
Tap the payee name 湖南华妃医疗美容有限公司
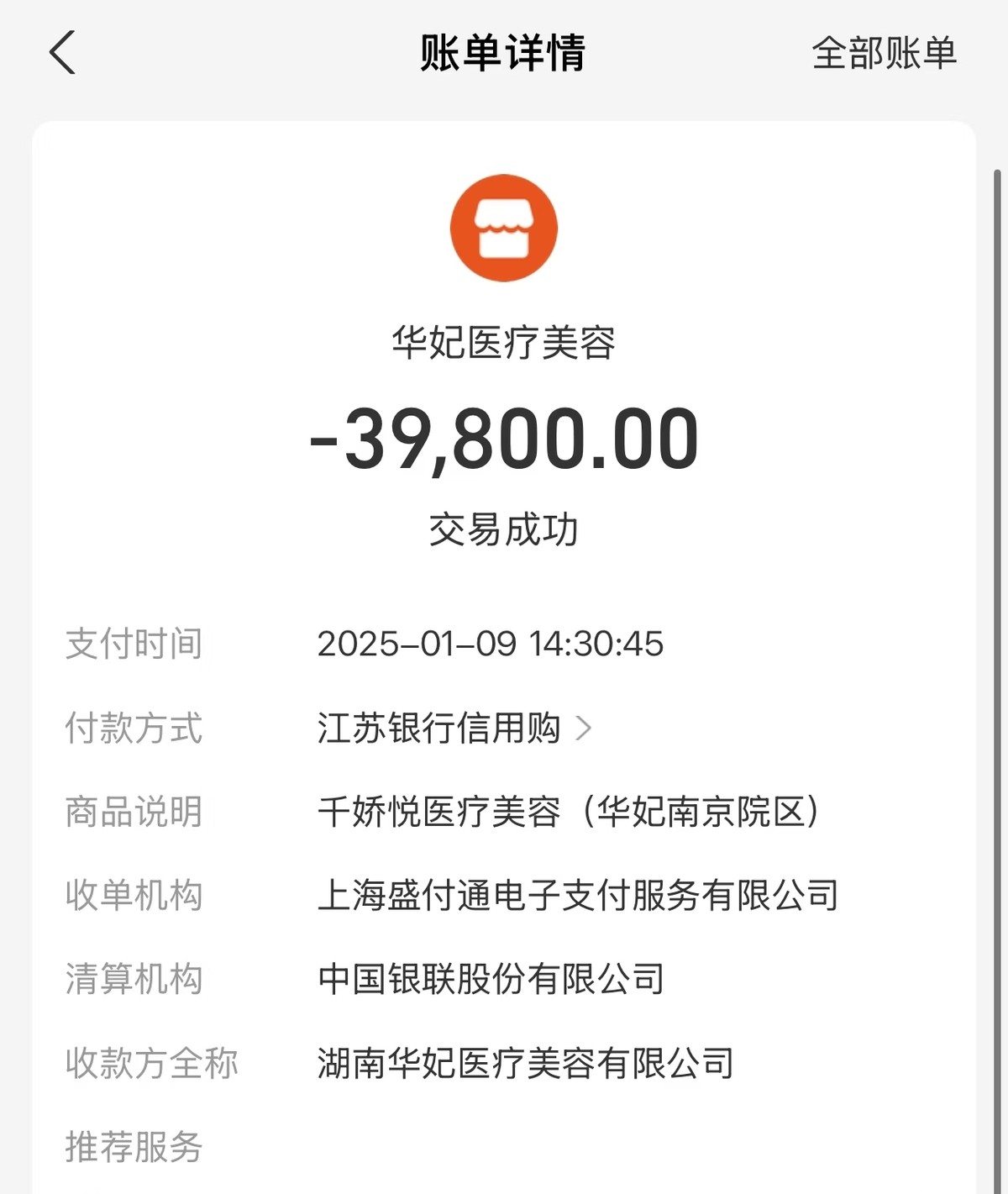[x=524, y=1062]
